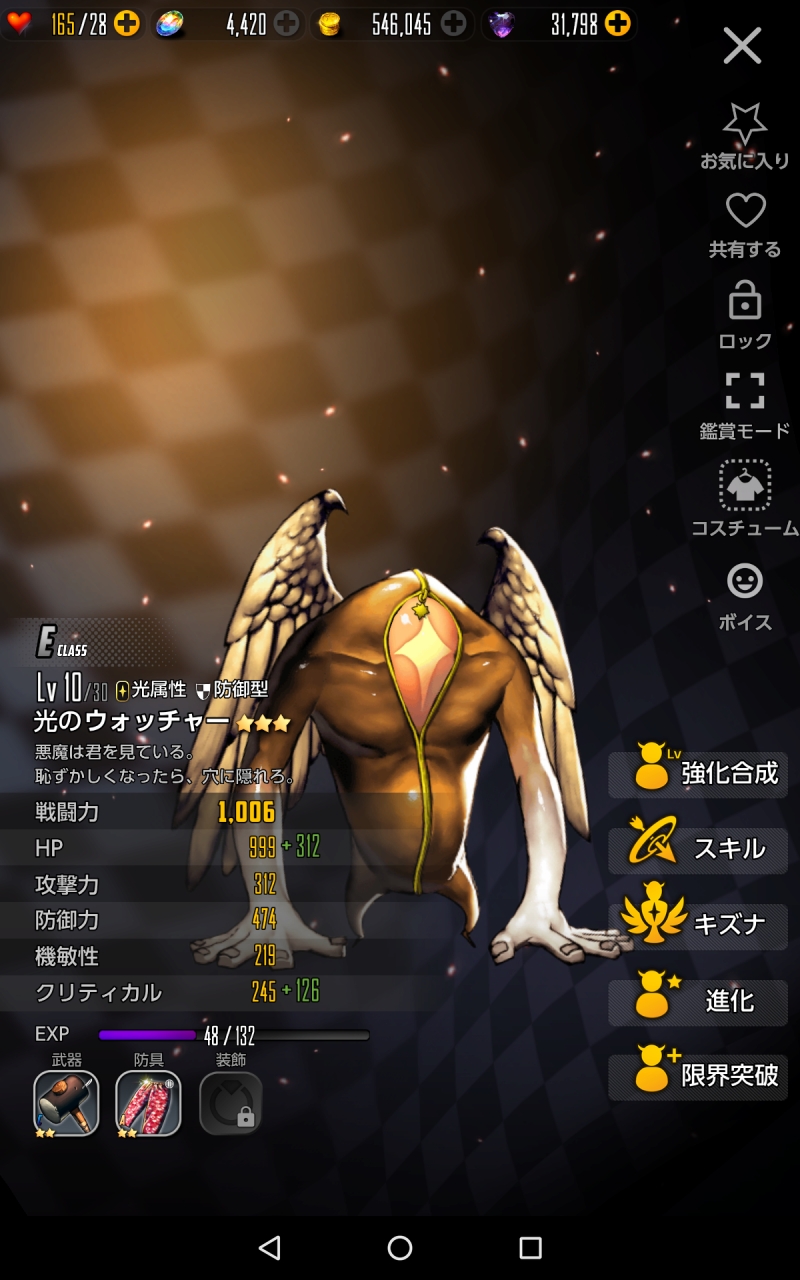Open limit break (限界突破)
Screen dimensions: 800x1280
coord(698,1076)
